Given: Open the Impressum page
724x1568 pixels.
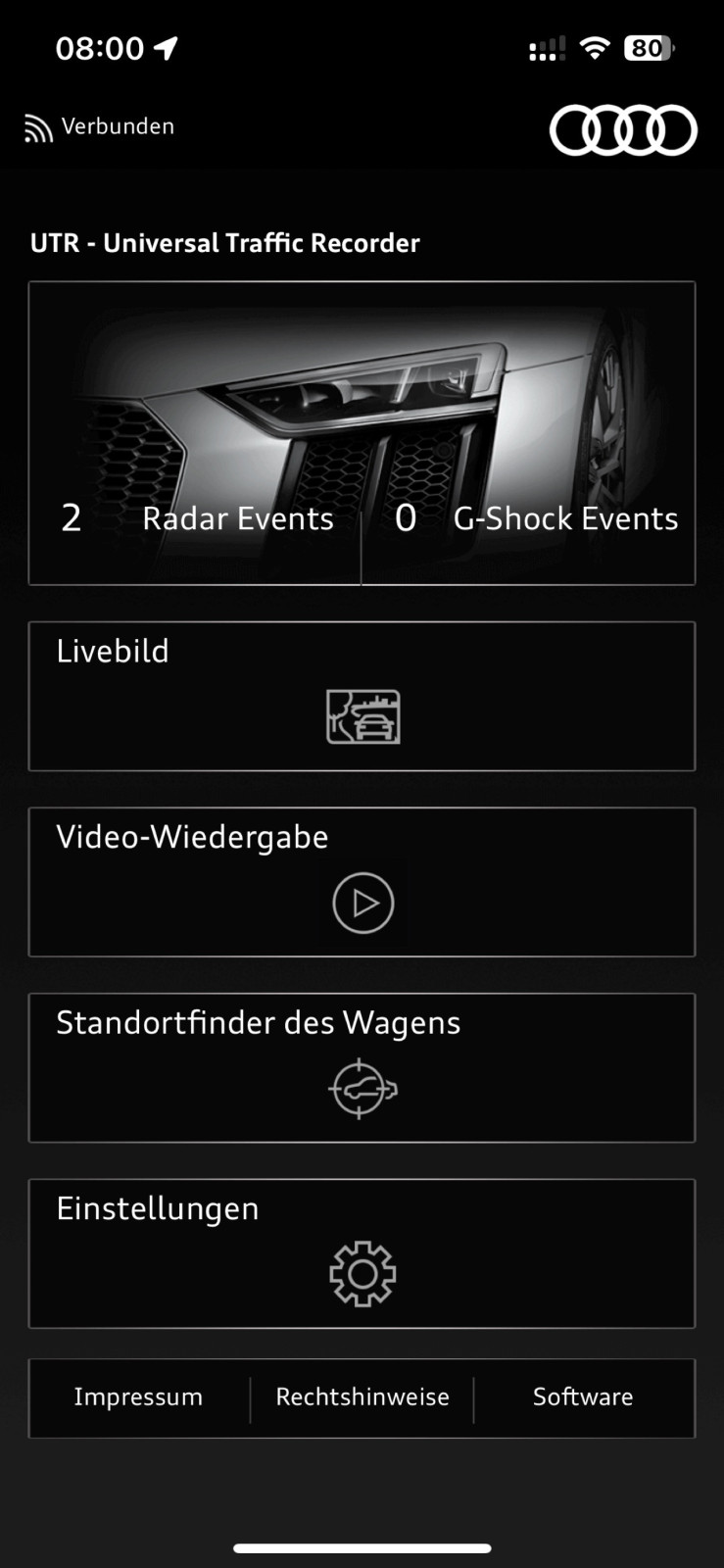Looking at the screenshot, I should [x=138, y=1398].
